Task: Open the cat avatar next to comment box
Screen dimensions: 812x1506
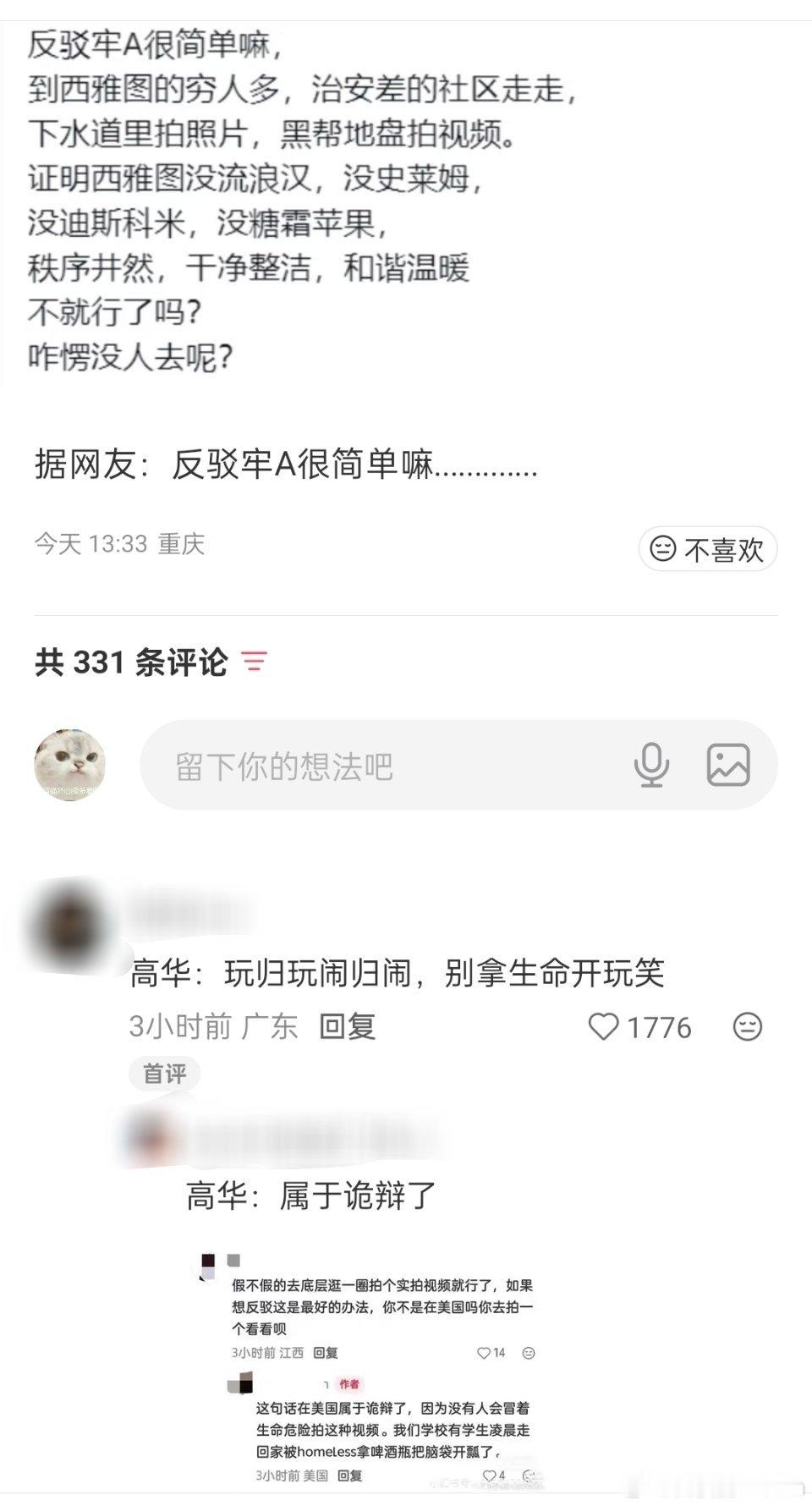Action: pyautogui.click(x=72, y=764)
